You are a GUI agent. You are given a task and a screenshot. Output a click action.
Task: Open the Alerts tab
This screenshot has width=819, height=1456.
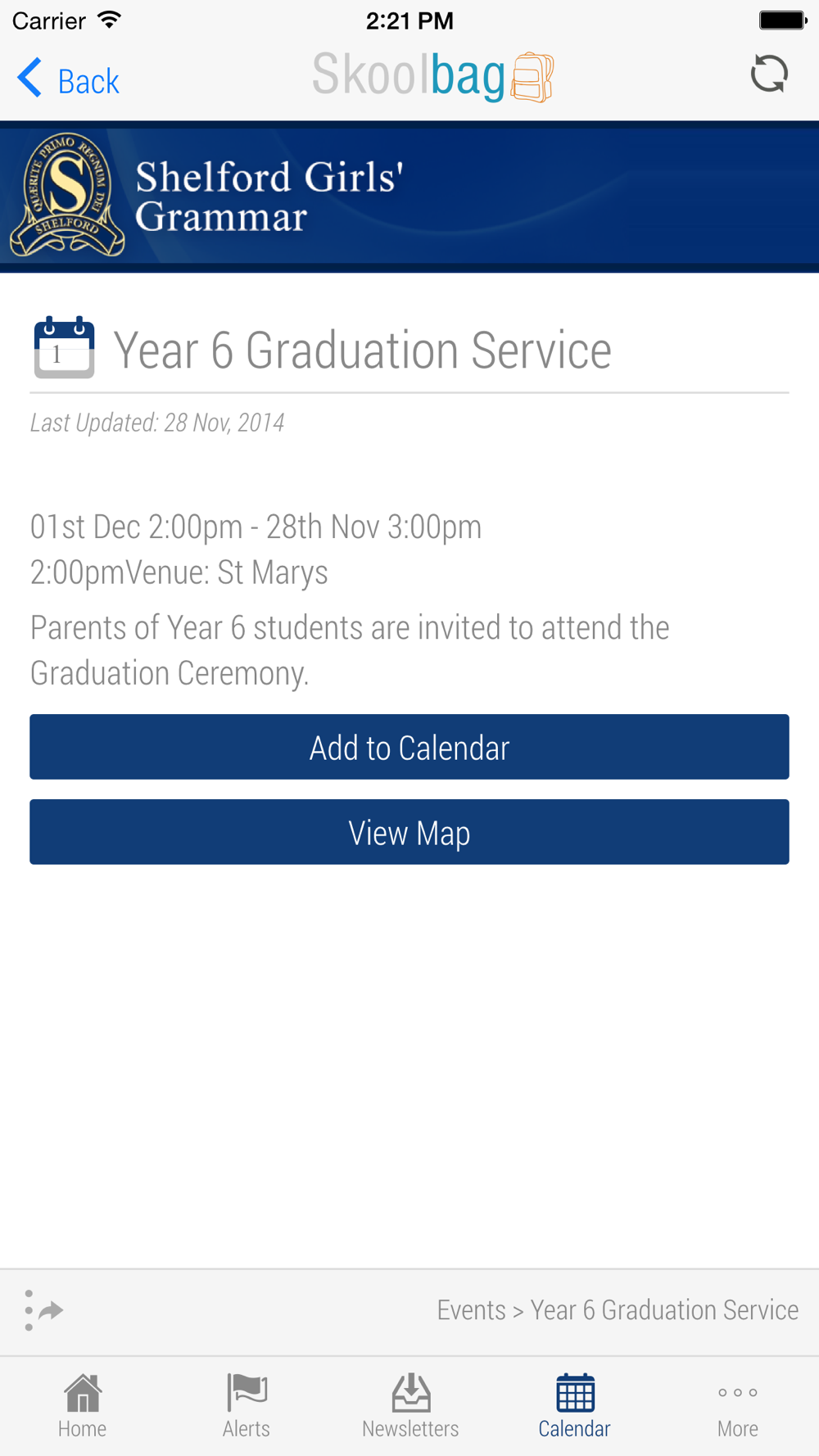pos(247,1407)
